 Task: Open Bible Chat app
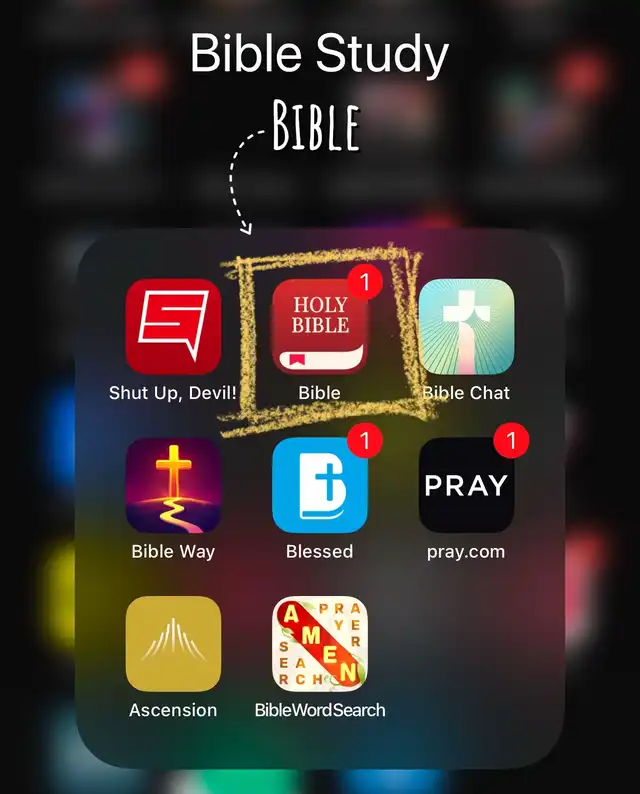pyautogui.click(x=466, y=326)
